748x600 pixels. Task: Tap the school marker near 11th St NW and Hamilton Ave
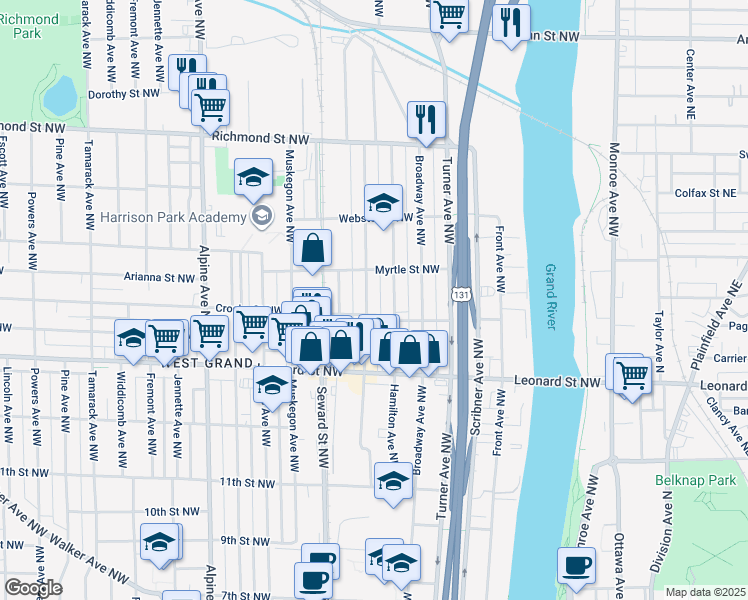tap(393, 481)
